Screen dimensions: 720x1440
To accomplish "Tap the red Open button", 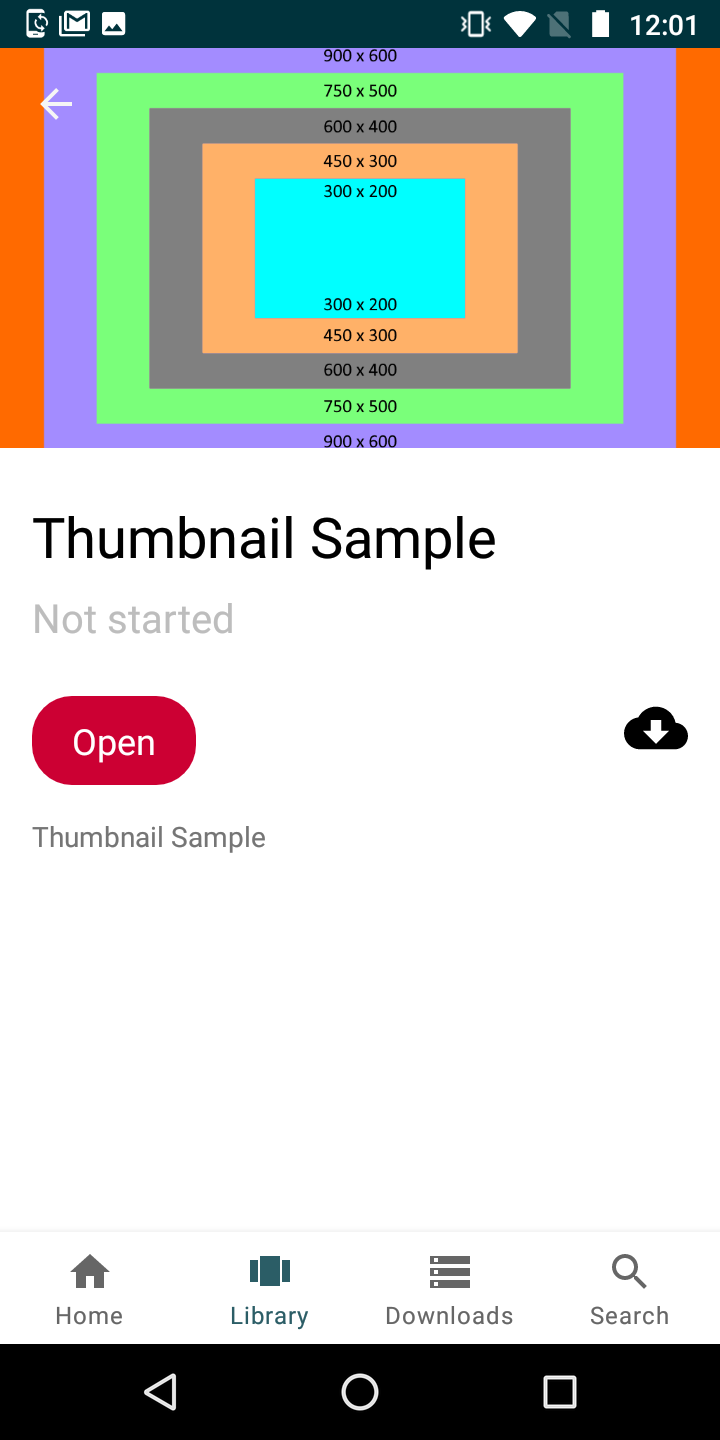I will tap(114, 741).
